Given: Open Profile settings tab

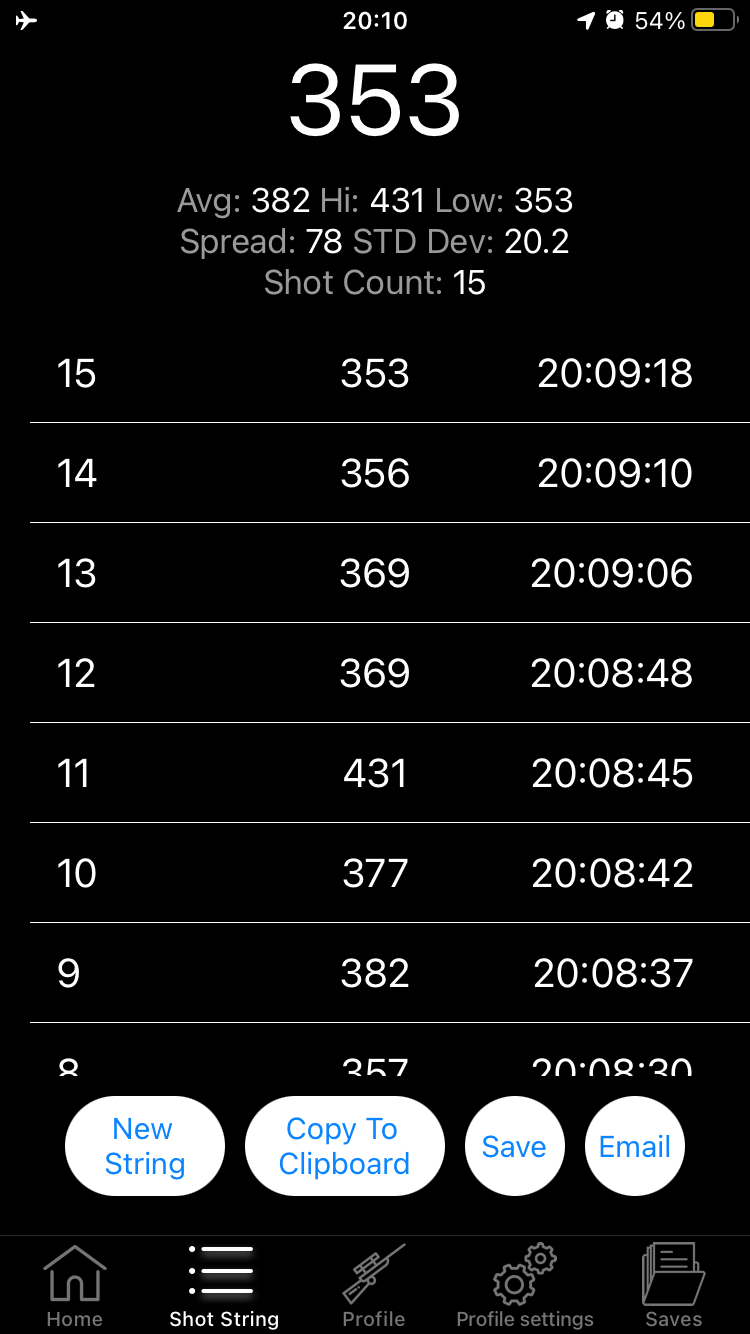Looking at the screenshot, I should click(x=525, y=1286).
